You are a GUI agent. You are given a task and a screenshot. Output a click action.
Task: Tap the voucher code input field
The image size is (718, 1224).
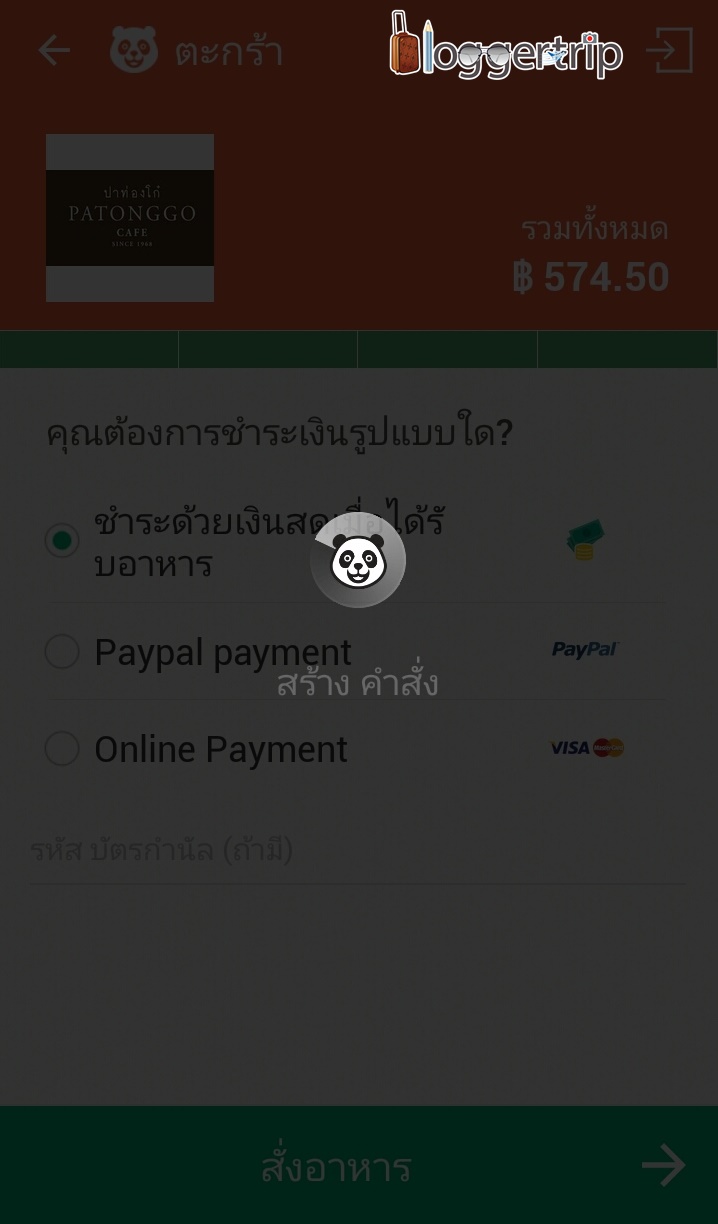pyautogui.click(x=356, y=851)
